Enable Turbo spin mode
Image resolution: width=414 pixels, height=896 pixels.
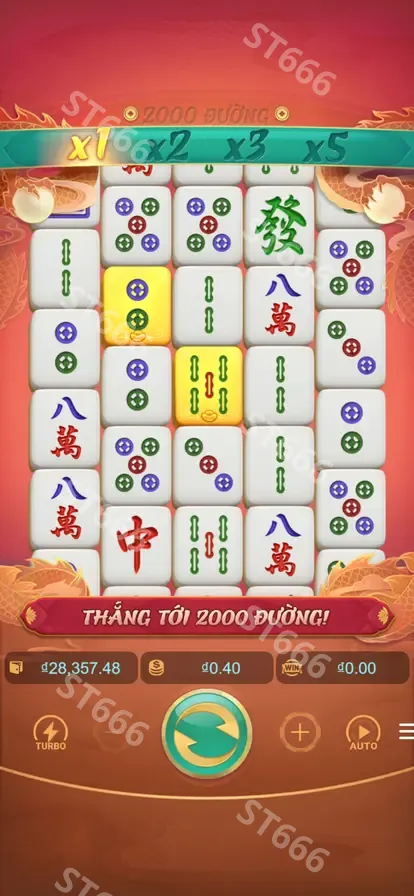51,733
